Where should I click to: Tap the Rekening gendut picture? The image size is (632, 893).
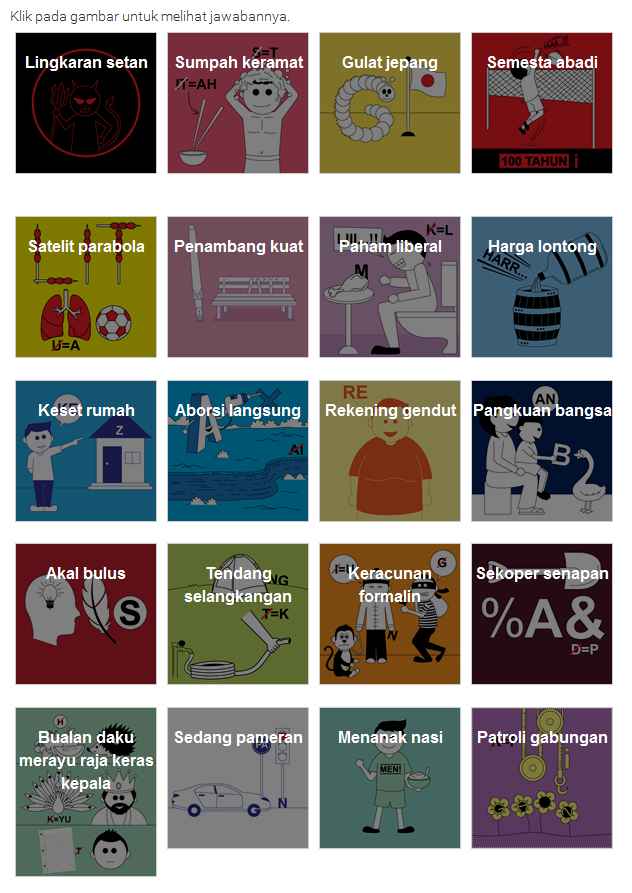390,451
